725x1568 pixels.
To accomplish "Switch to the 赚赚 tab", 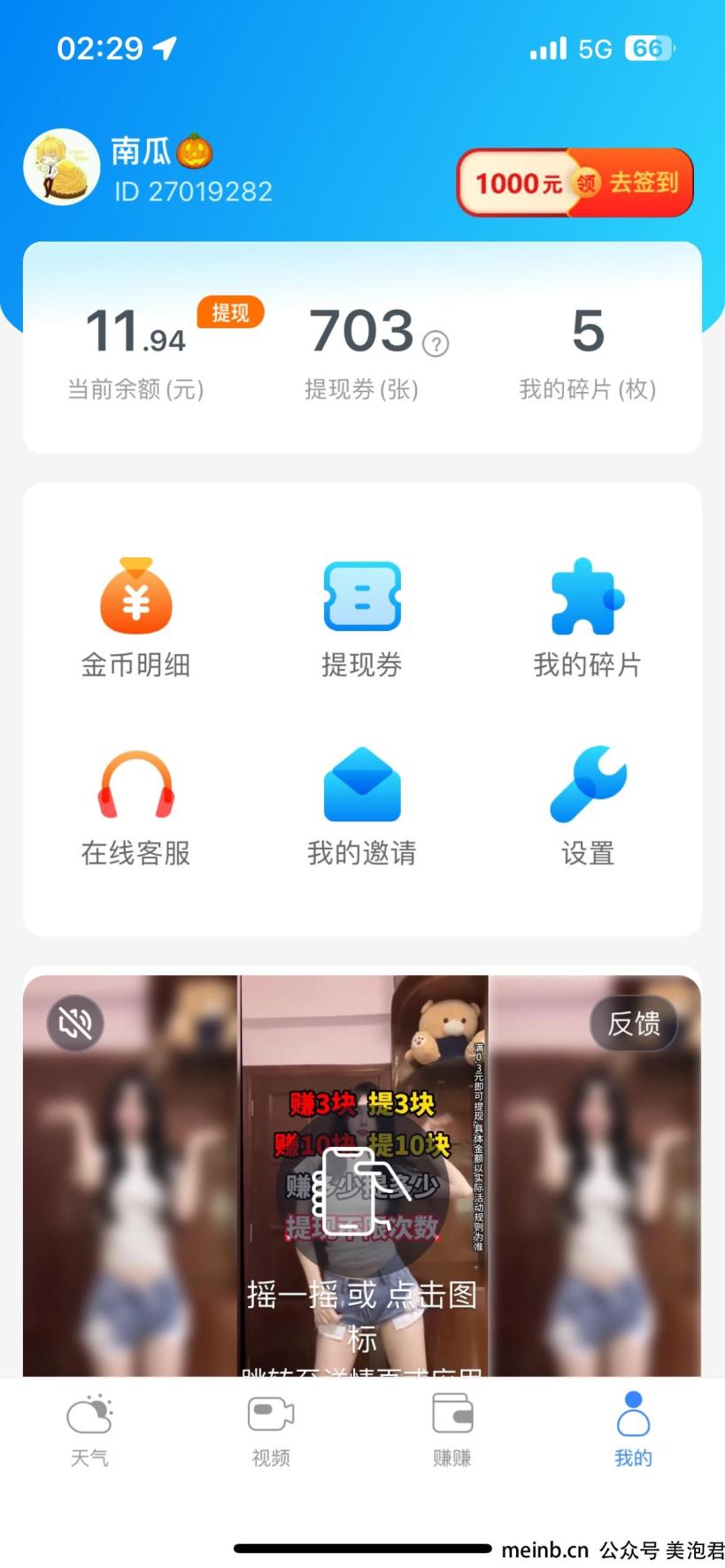I will coord(452,1431).
